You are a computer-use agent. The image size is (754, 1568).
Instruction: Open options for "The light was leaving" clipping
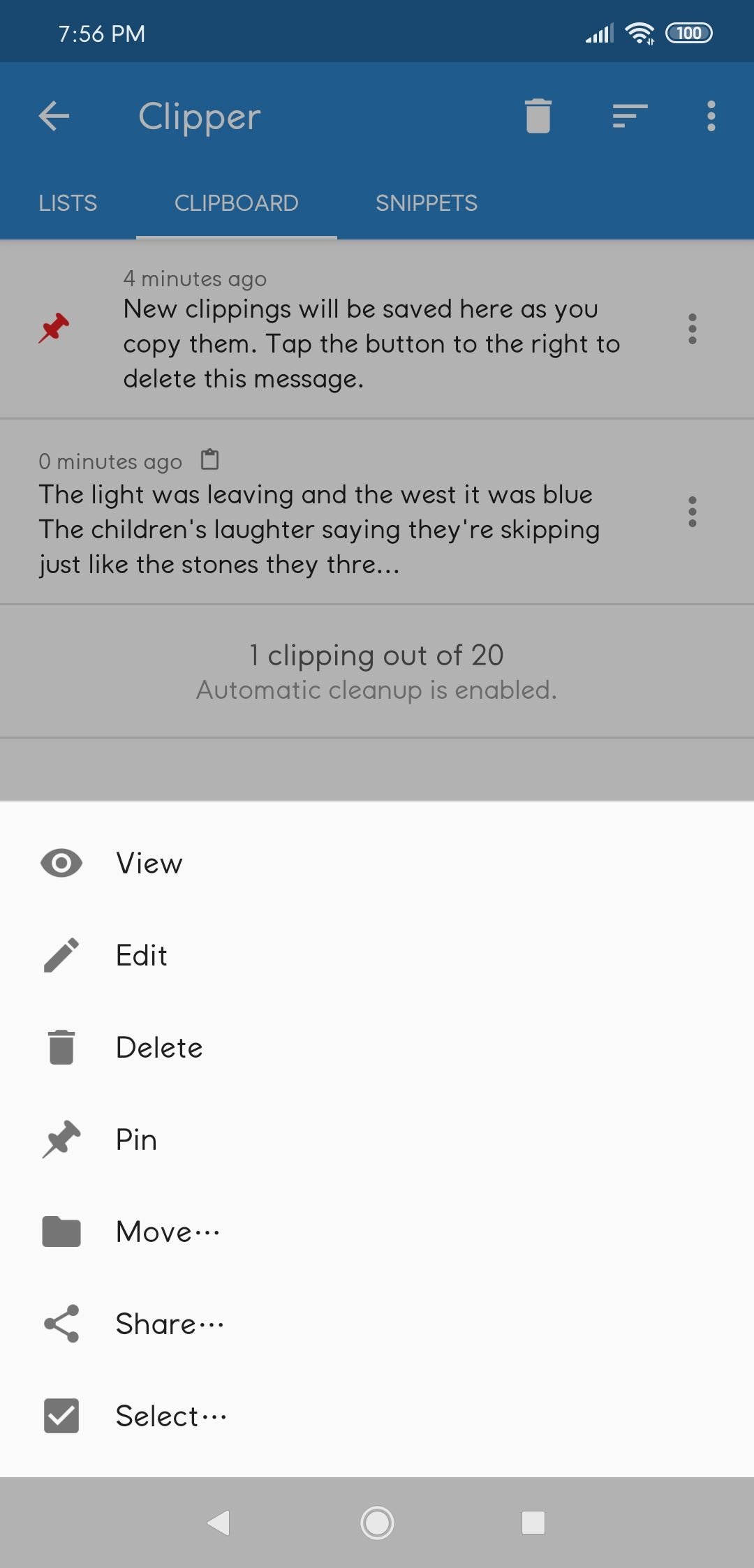coord(692,512)
